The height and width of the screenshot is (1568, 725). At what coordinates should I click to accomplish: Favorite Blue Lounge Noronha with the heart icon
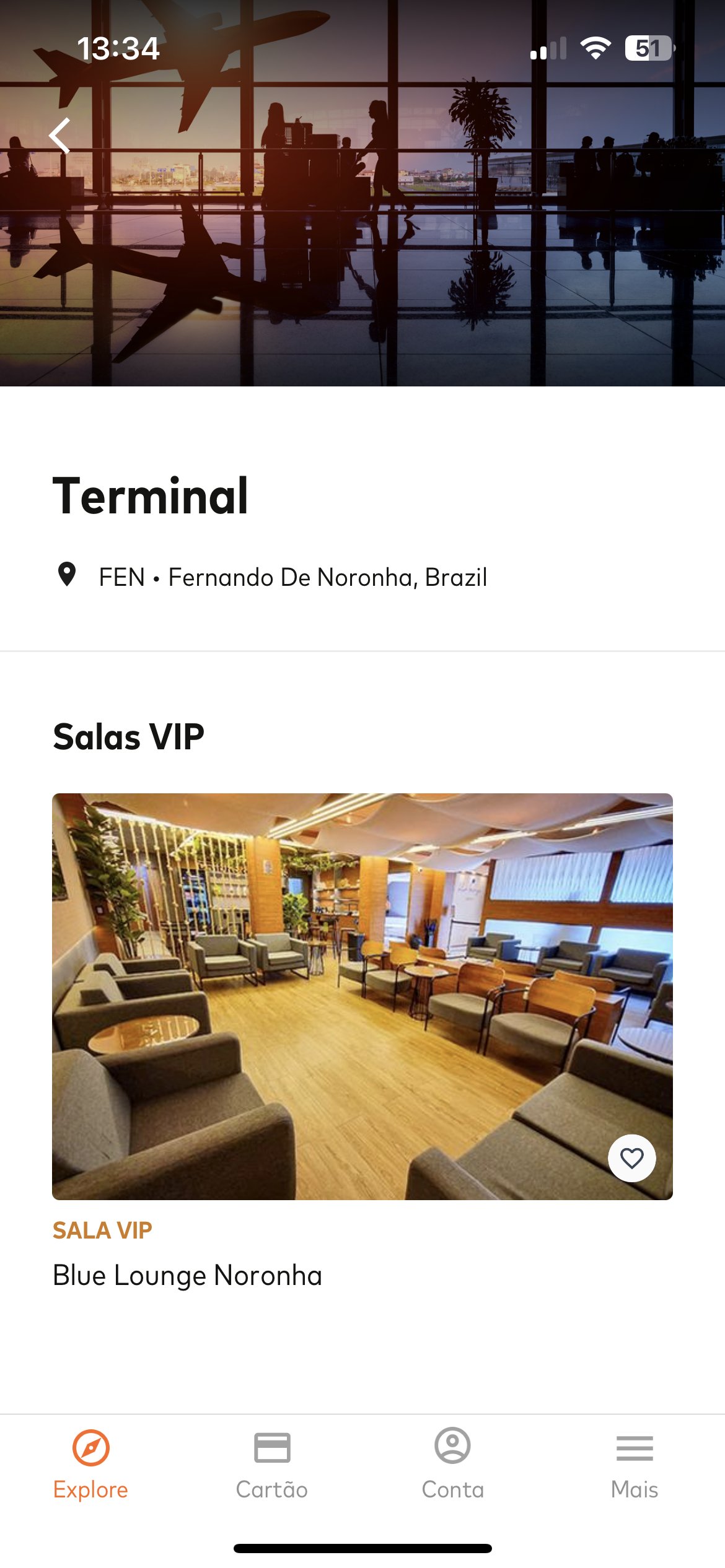[631, 1158]
